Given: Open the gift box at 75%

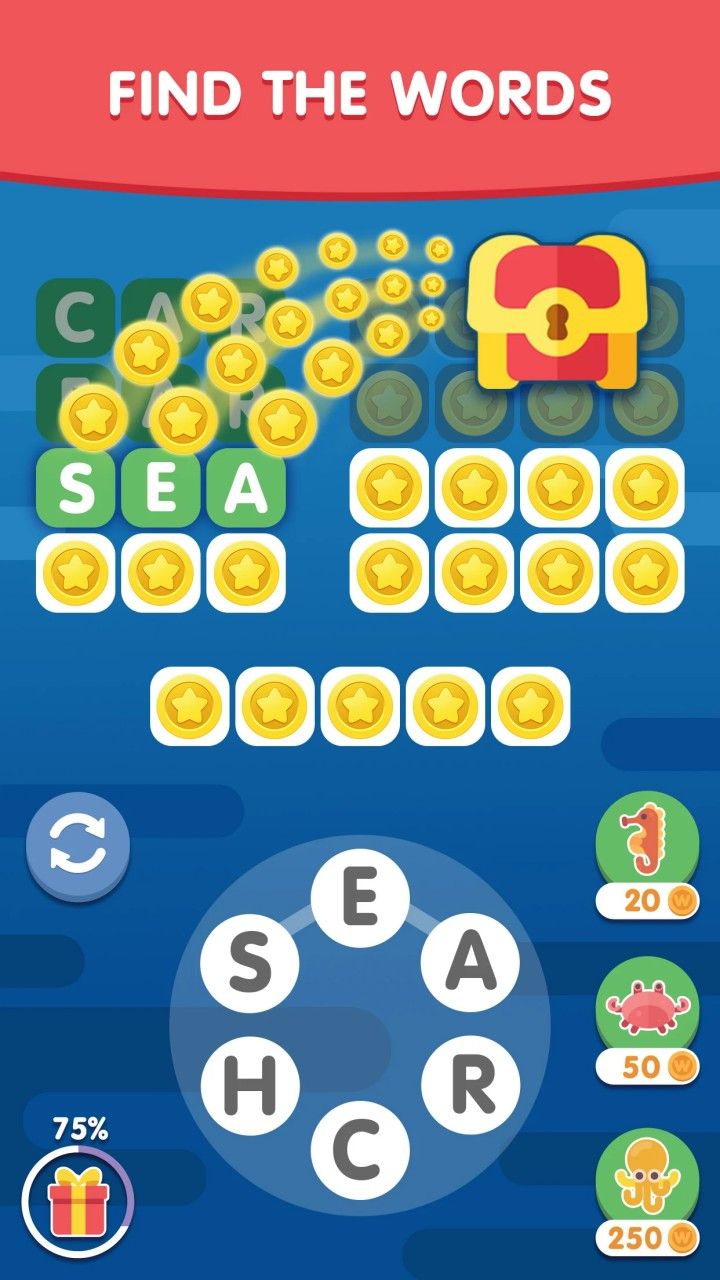Looking at the screenshot, I should point(77,1200).
